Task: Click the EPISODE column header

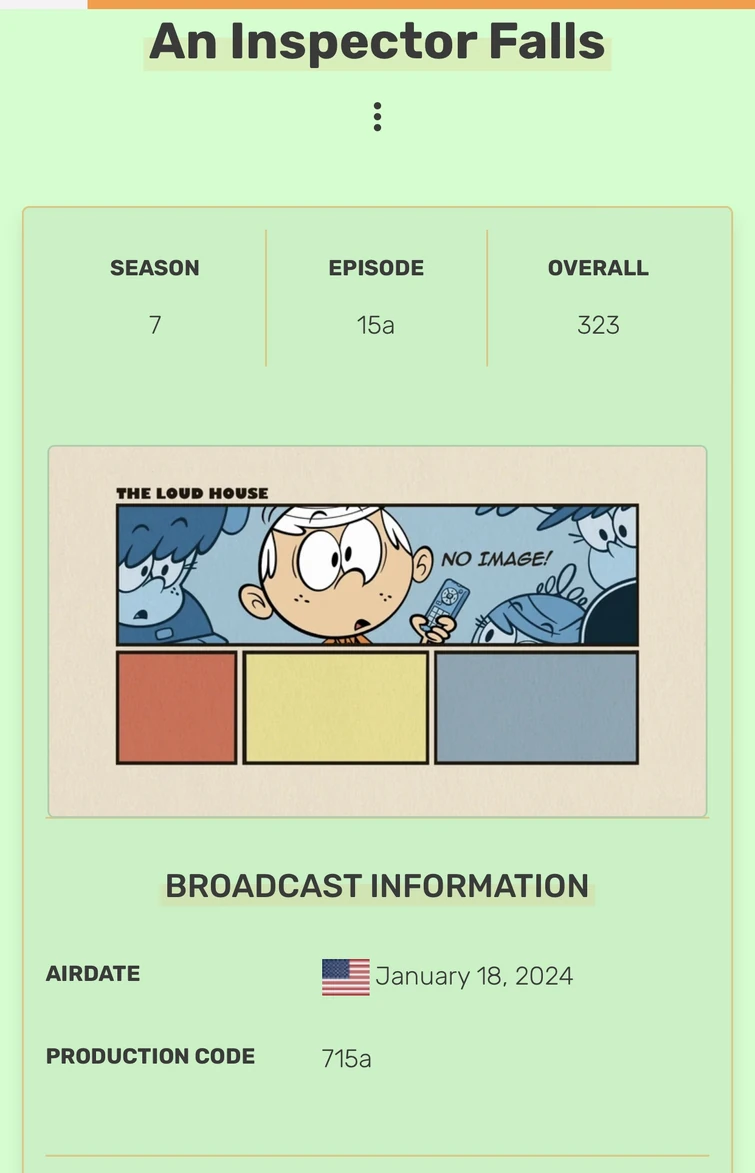Action: tap(375, 267)
